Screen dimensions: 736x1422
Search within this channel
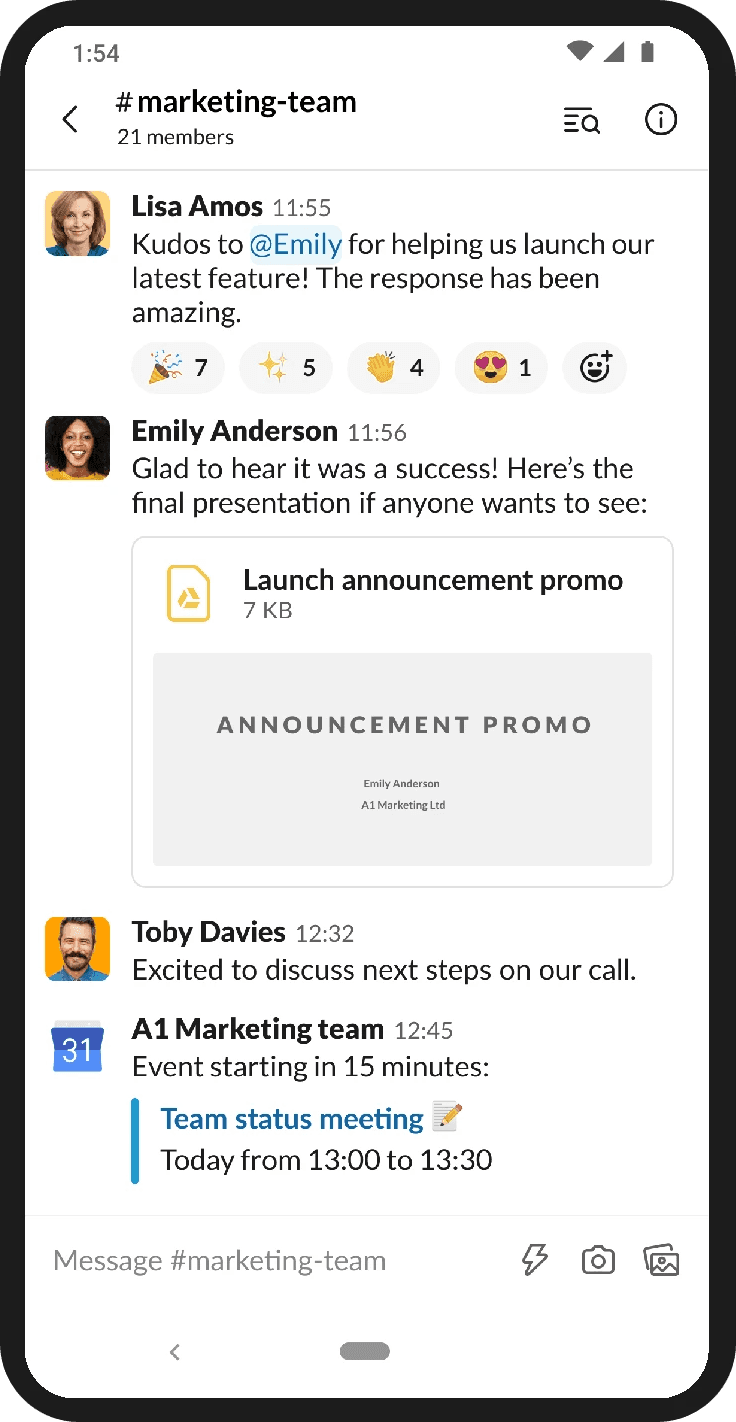pos(581,122)
